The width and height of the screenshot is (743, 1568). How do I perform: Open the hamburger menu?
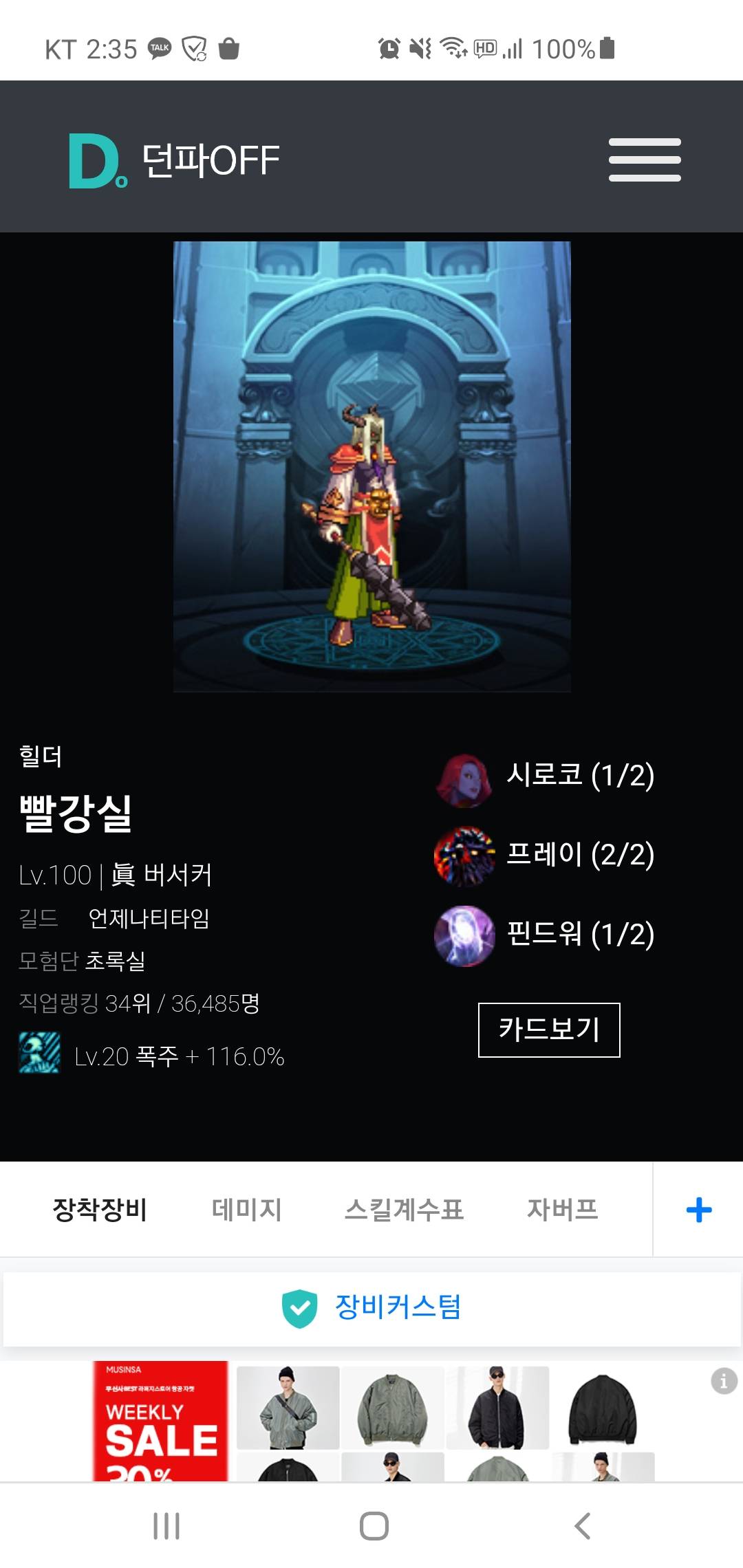pyautogui.click(x=645, y=160)
